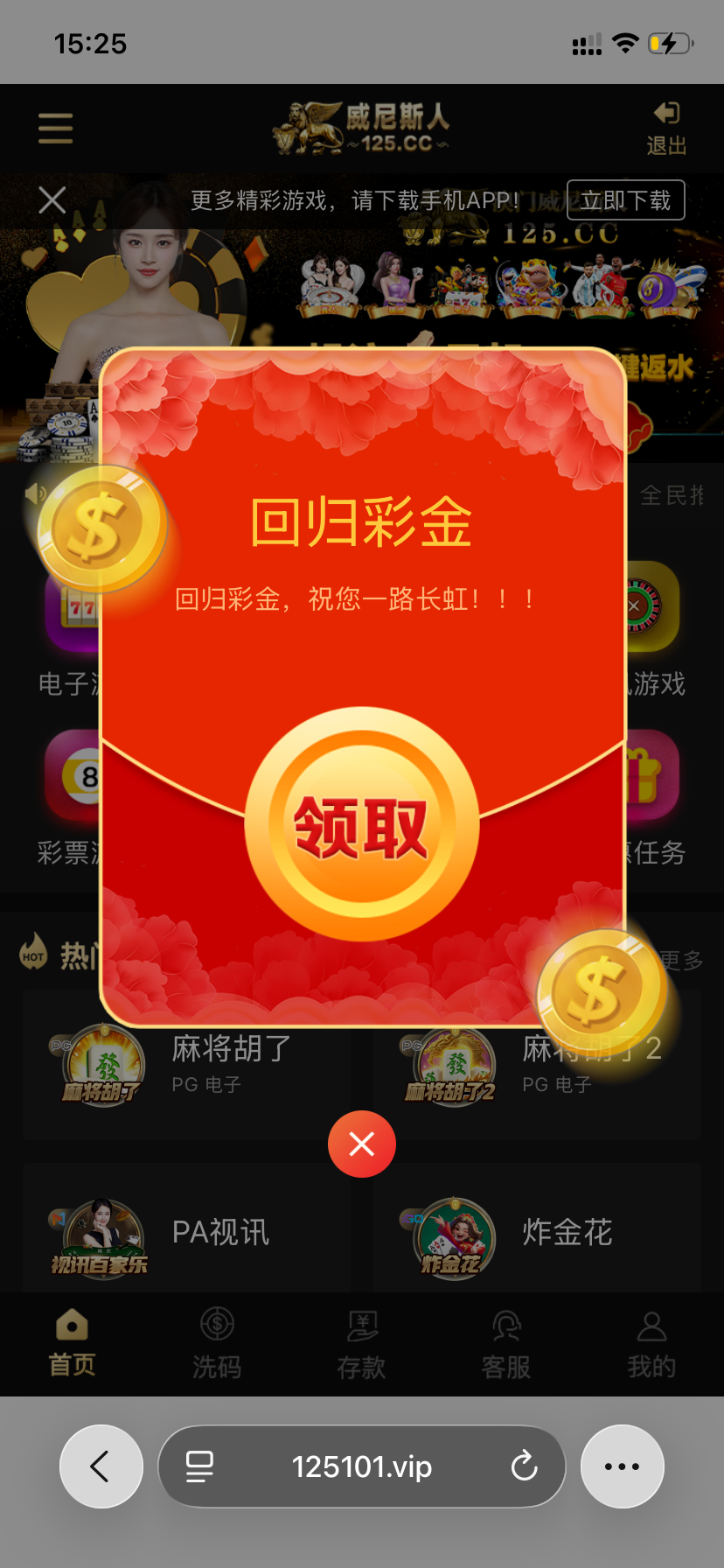Viewport: 724px width, 1568px height.
Task: Reload the 125101.vip page
Action: 525,1466
